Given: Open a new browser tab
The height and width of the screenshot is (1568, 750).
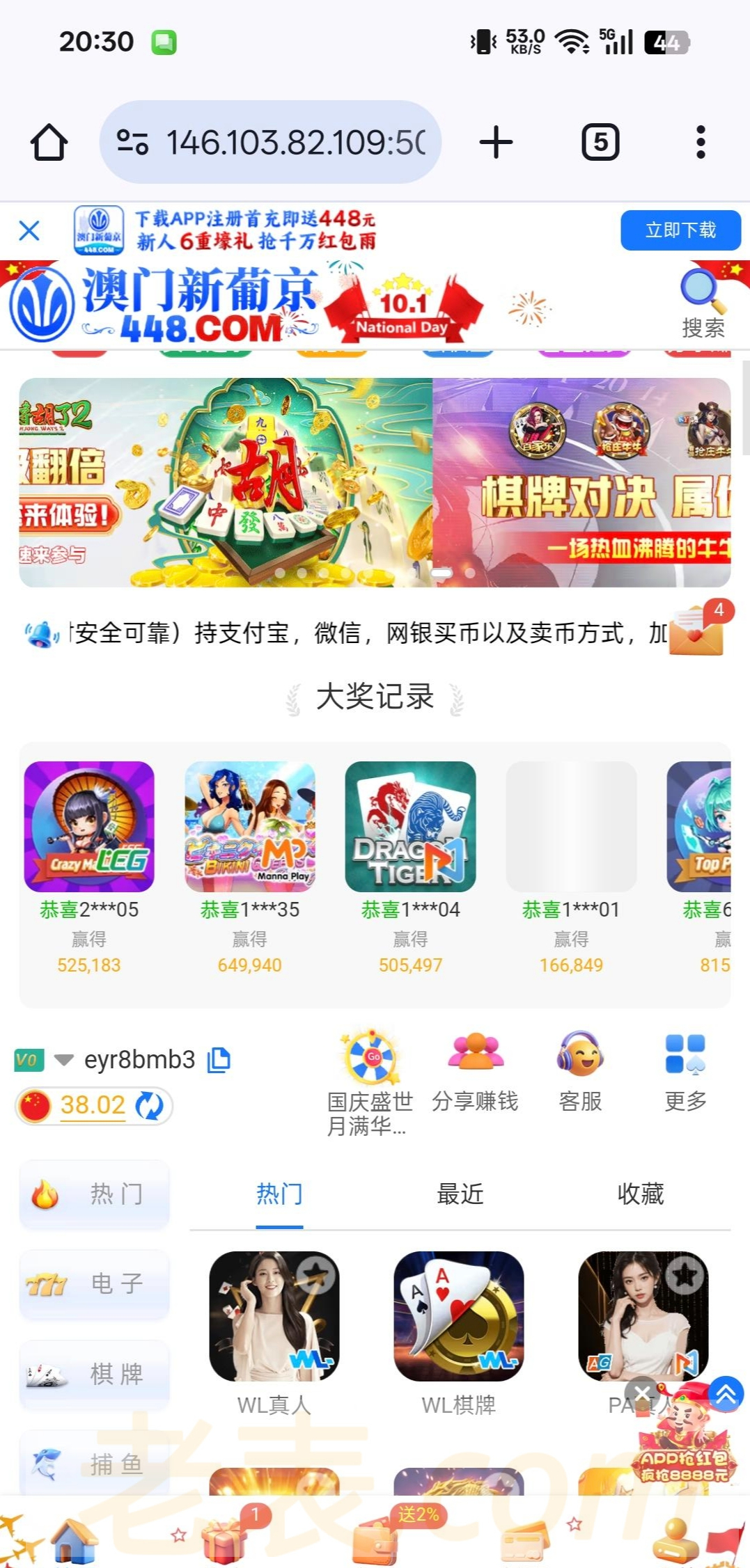Looking at the screenshot, I should pos(496,142).
